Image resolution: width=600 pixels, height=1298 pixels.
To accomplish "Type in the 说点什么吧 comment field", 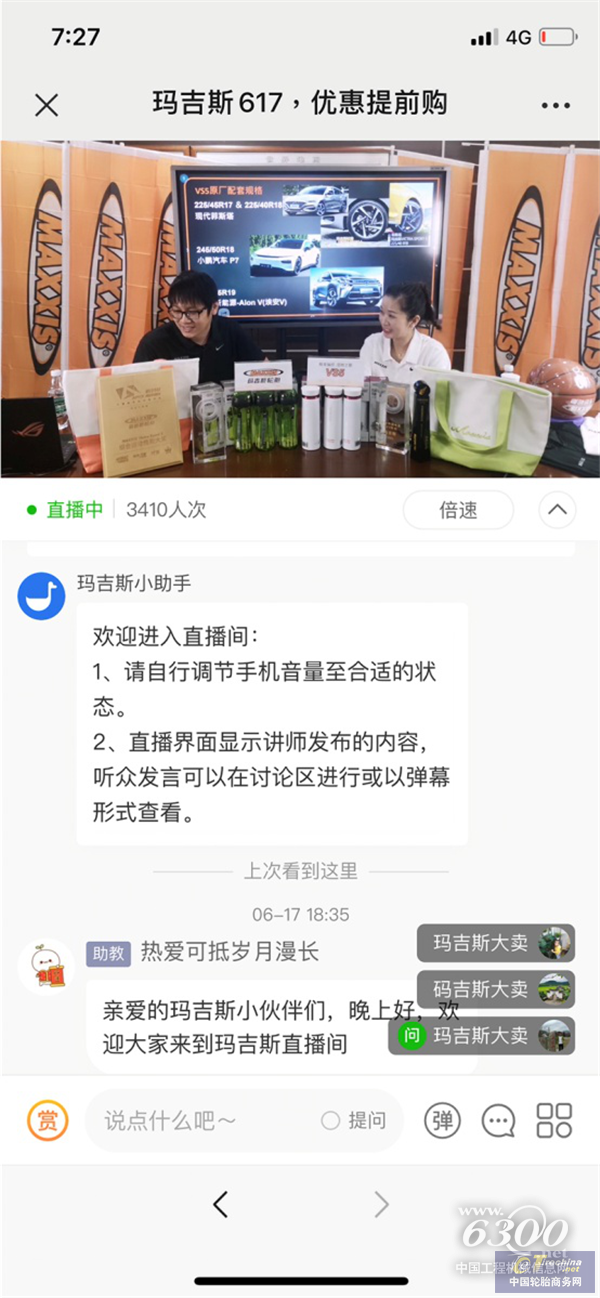I will click(200, 1120).
